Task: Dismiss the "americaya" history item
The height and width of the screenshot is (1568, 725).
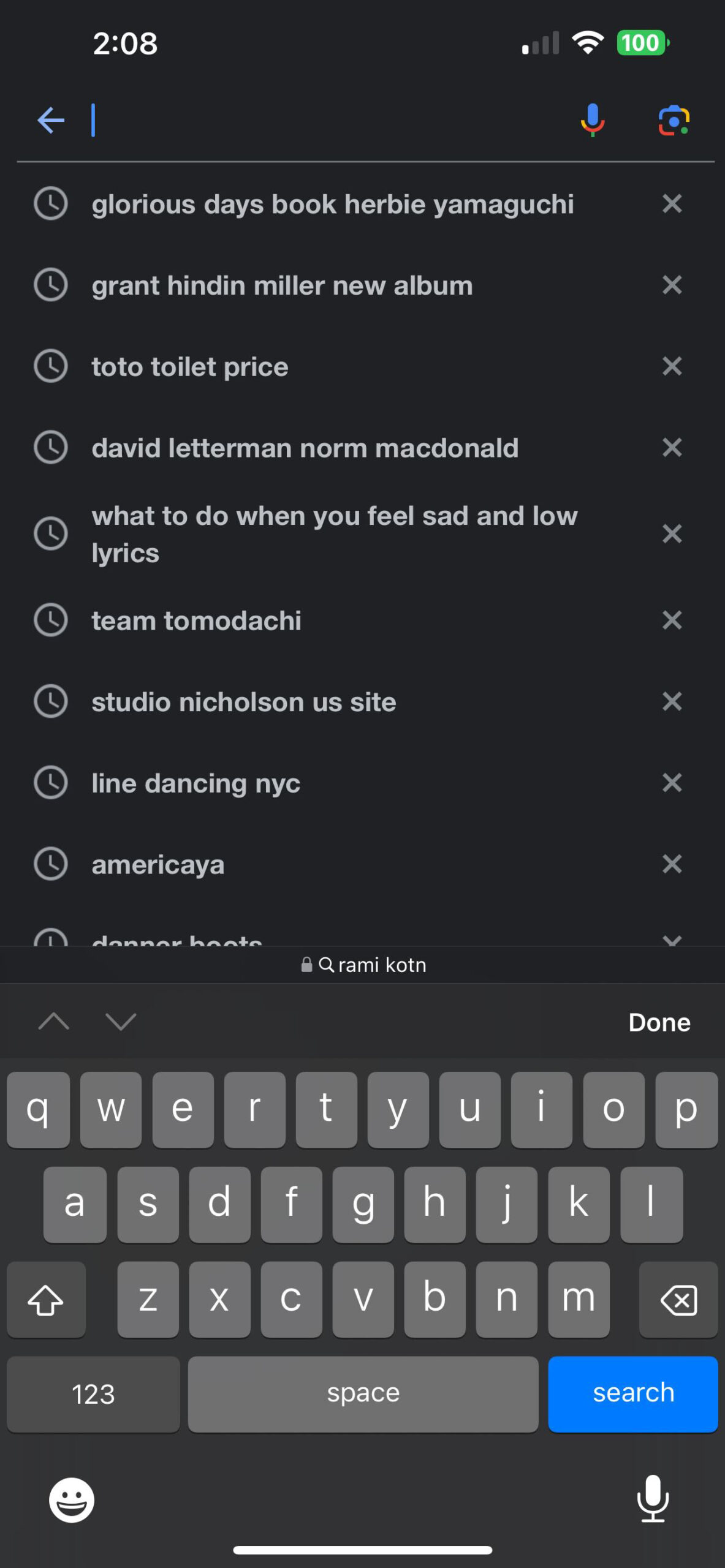Action: (672, 864)
